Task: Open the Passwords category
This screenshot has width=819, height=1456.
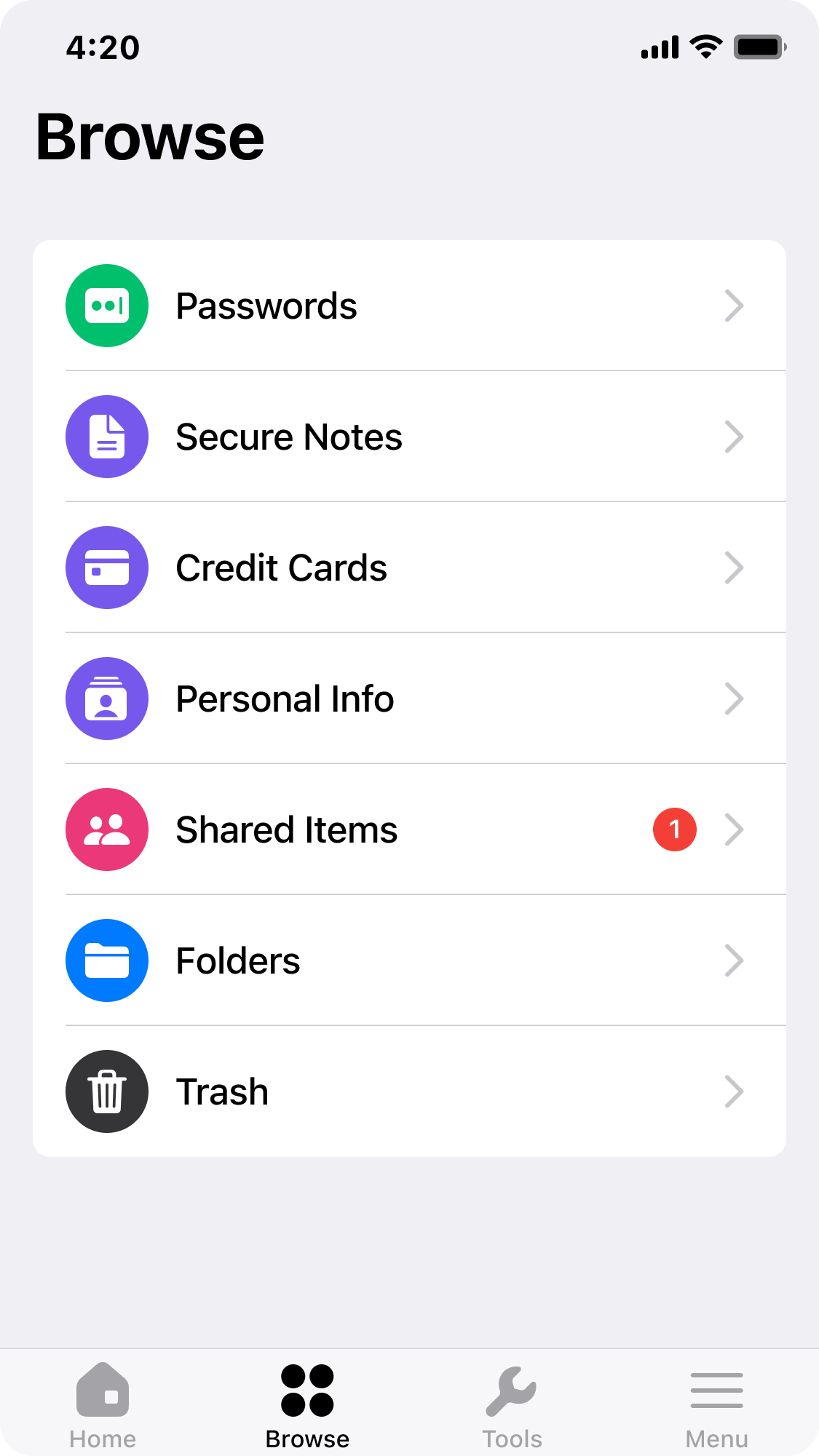Action: coord(409,306)
